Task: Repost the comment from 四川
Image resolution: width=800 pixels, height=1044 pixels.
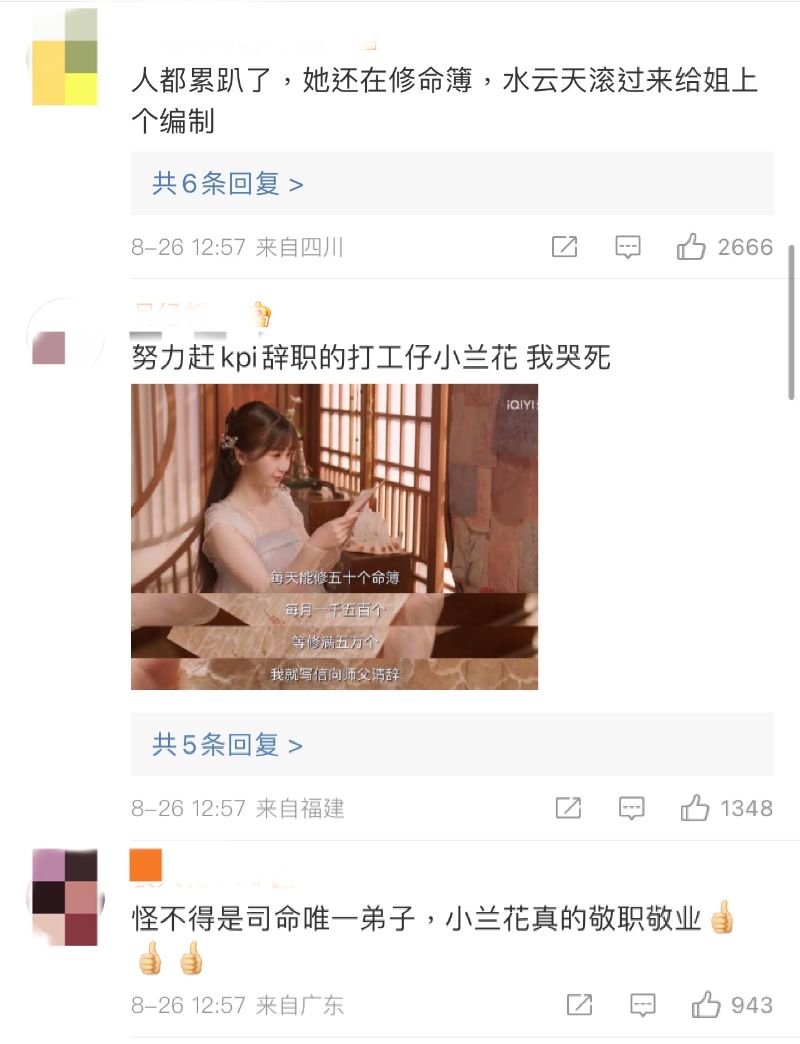Action: point(564,247)
